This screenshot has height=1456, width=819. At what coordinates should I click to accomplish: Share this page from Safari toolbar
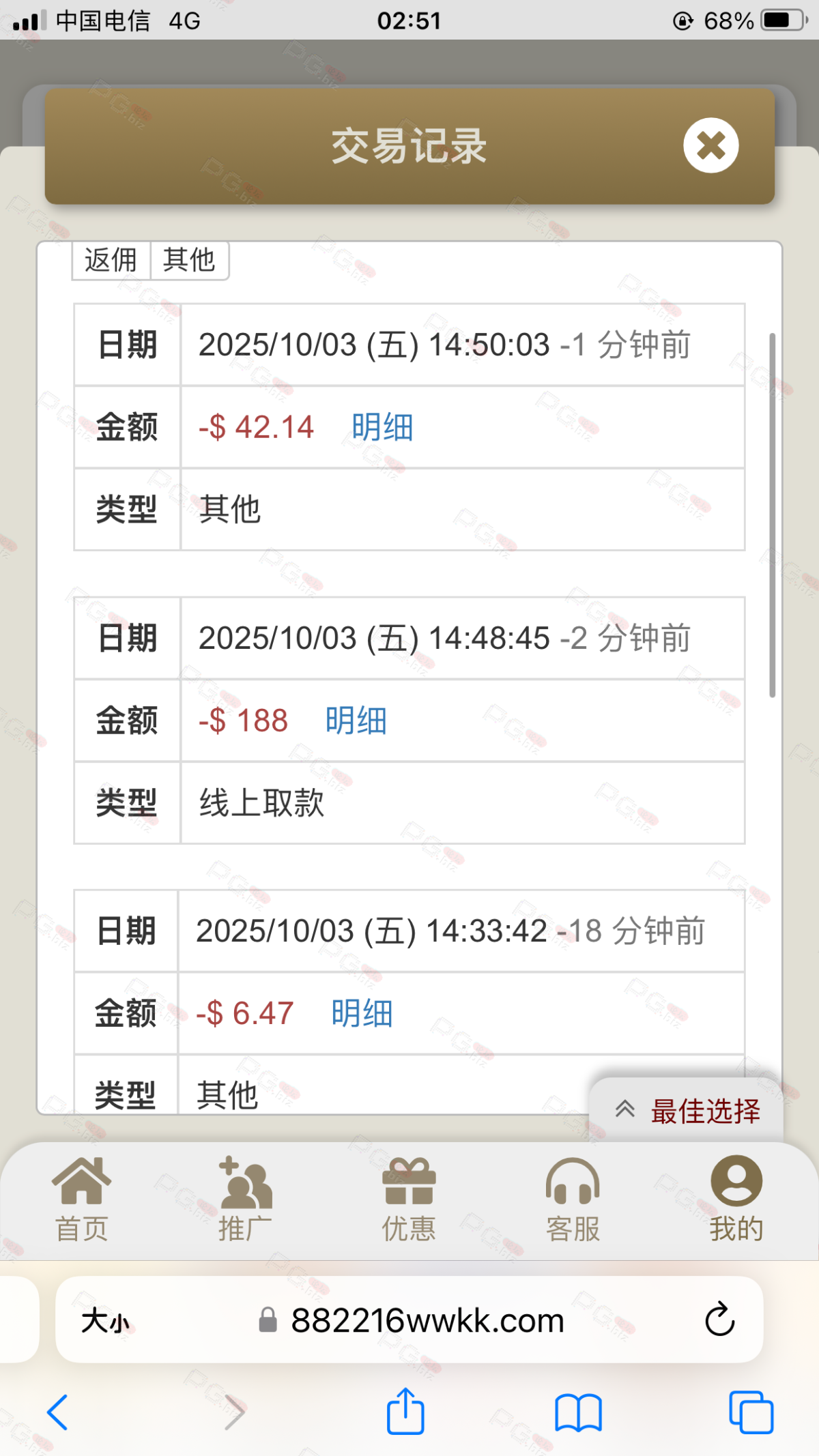(405, 1412)
